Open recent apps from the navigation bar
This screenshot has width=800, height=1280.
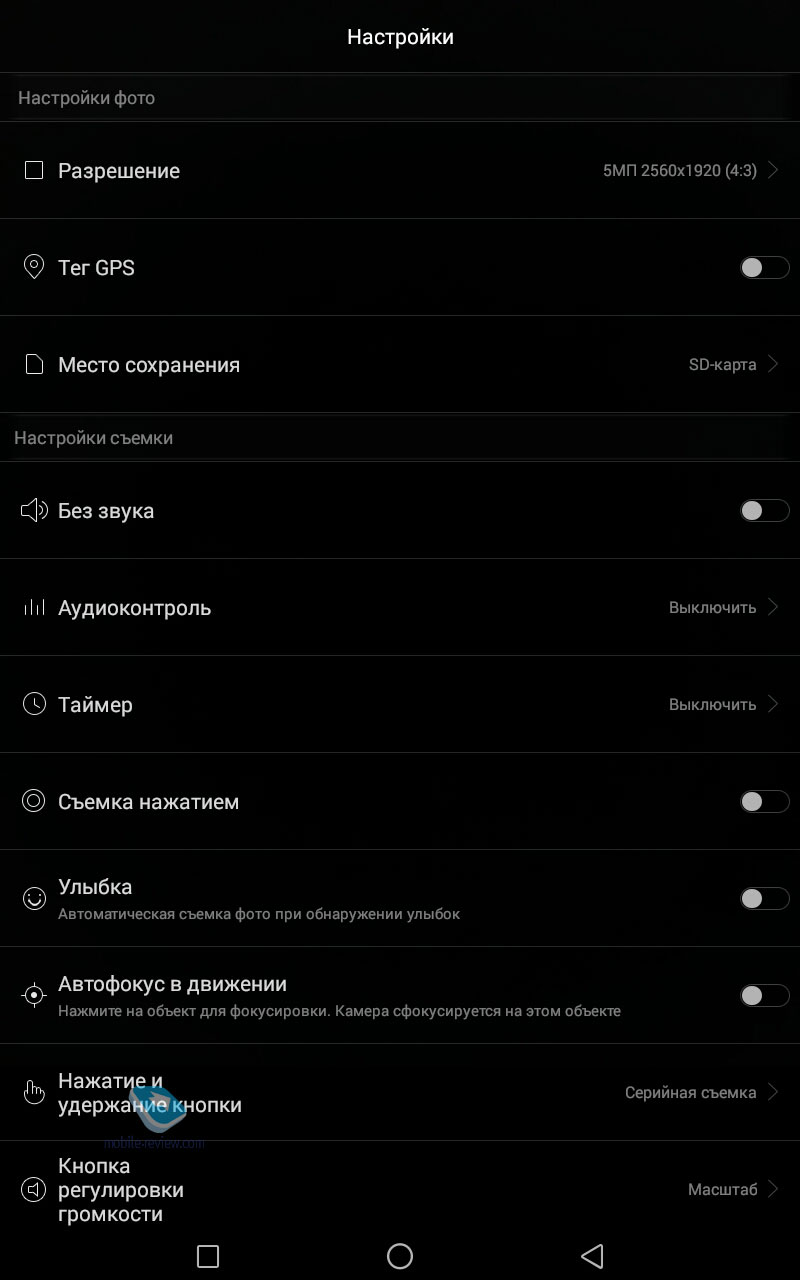pos(208,1256)
